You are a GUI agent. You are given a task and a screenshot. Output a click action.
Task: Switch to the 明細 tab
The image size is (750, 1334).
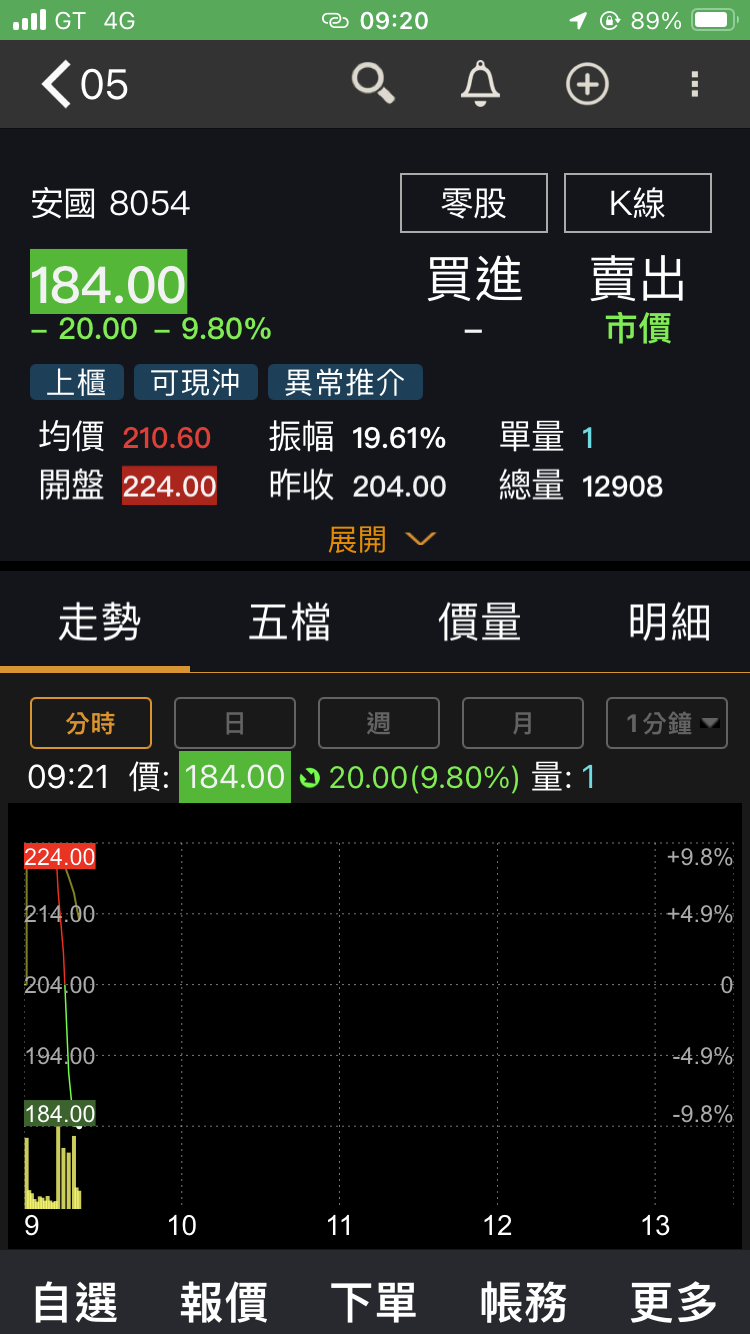click(669, 623)
